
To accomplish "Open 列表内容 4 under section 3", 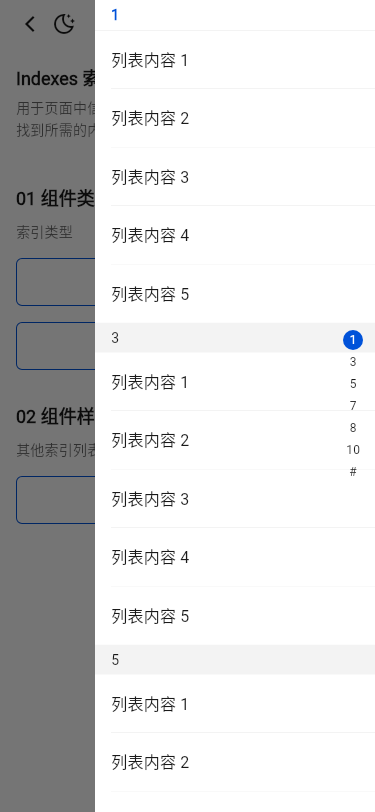I will (x=235, y=558).
